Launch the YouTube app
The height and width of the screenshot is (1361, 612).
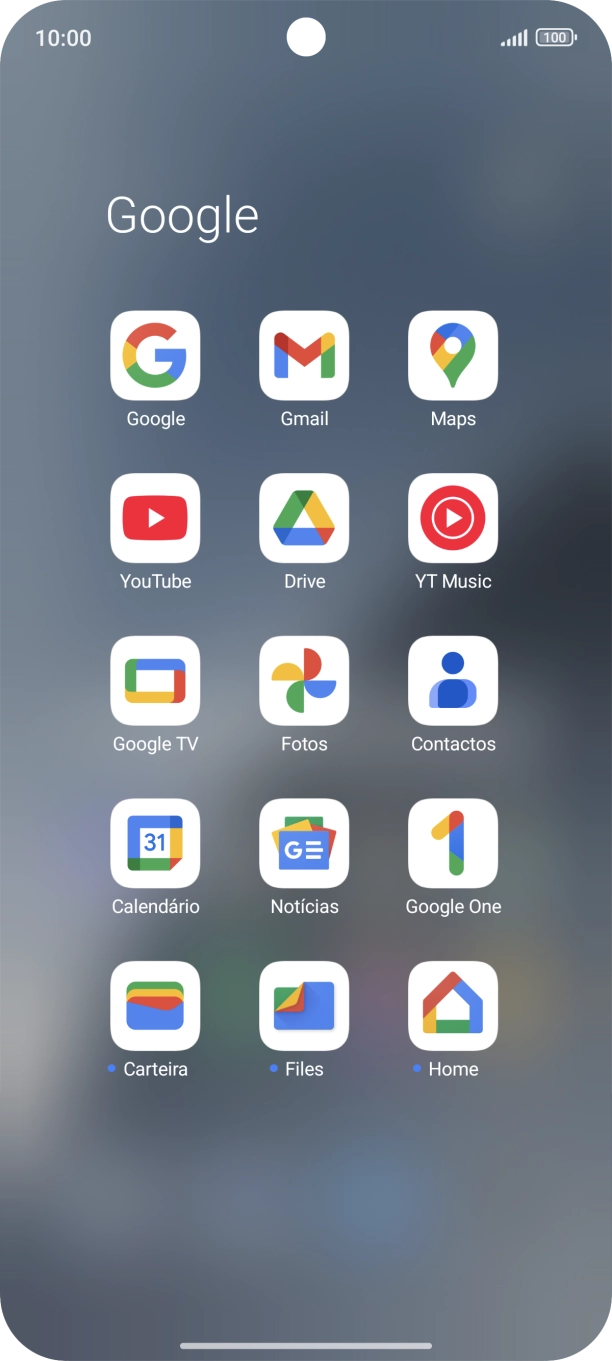[155, 518]
